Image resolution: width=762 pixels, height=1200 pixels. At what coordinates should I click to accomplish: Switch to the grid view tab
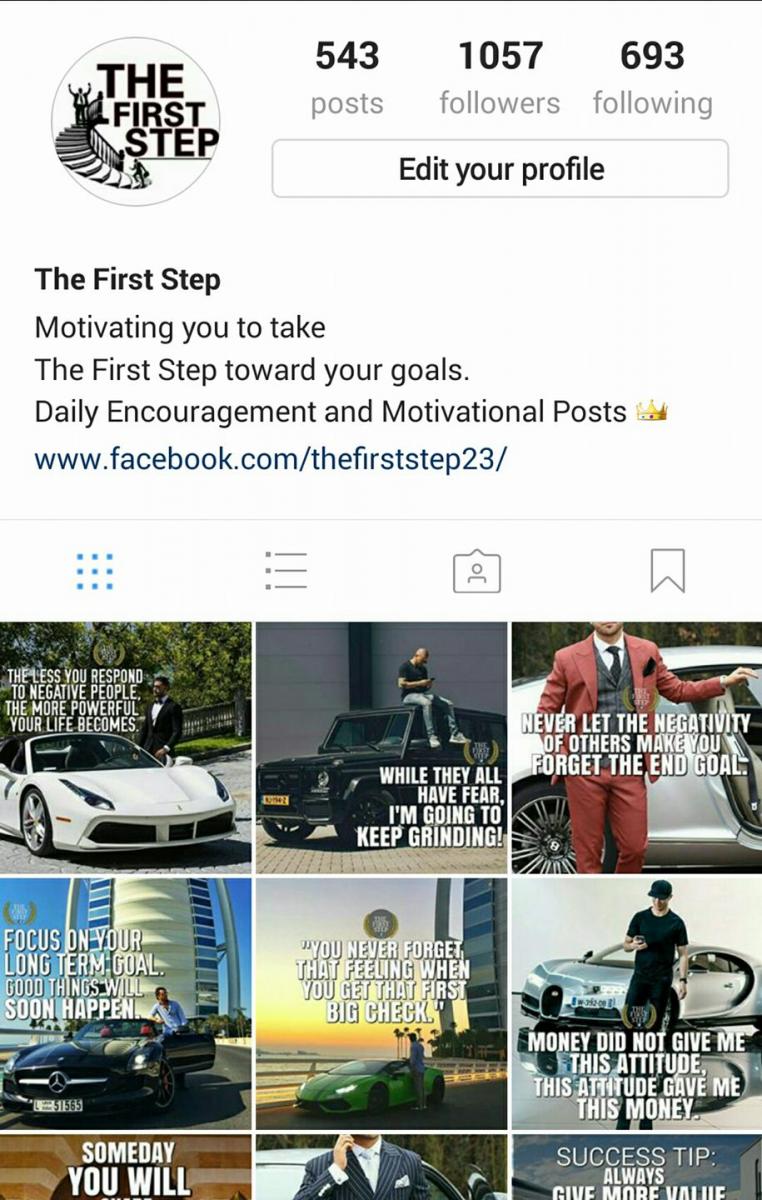[x=95, y=571]
